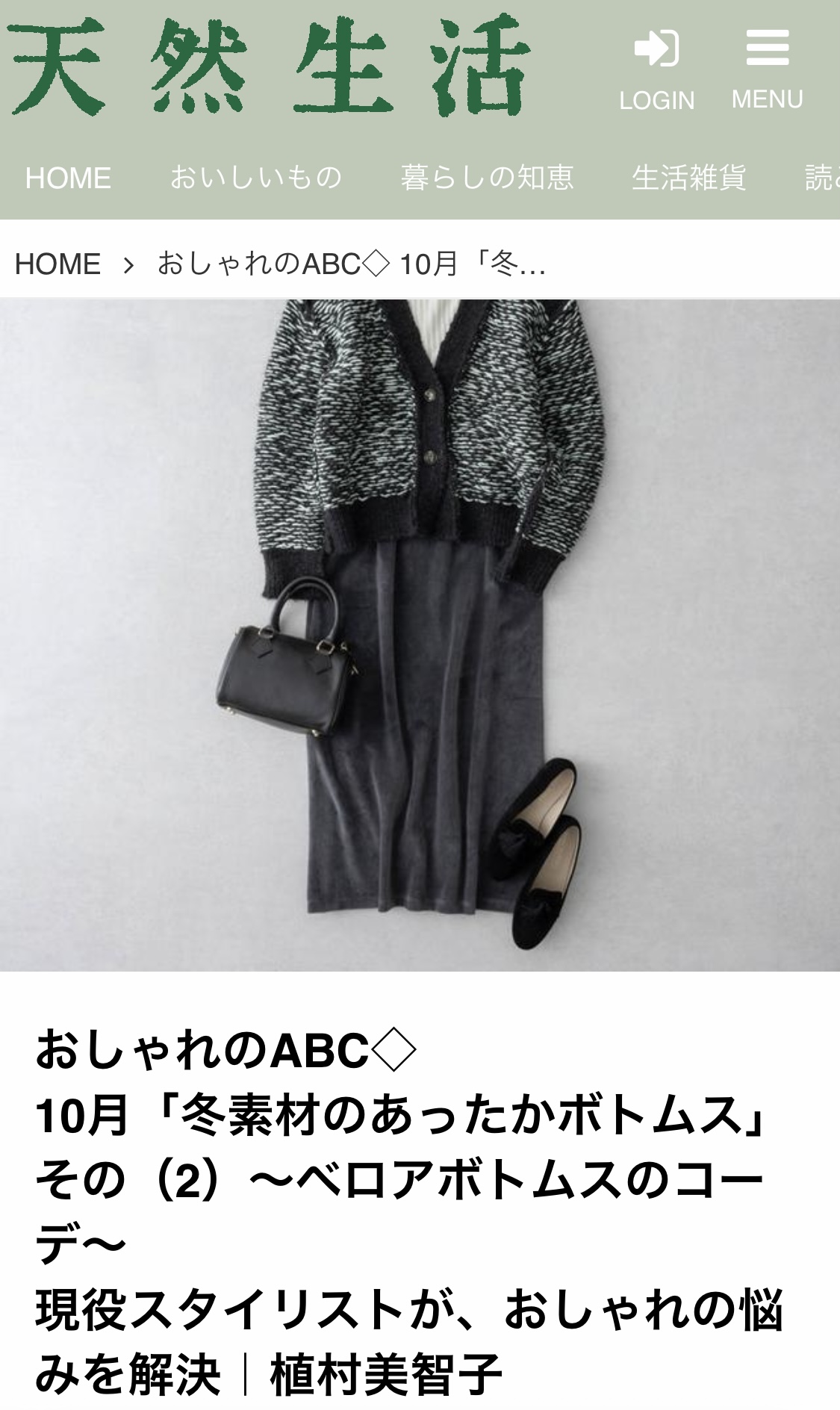Open the 暮らしの知恵 category

point(487,178)
